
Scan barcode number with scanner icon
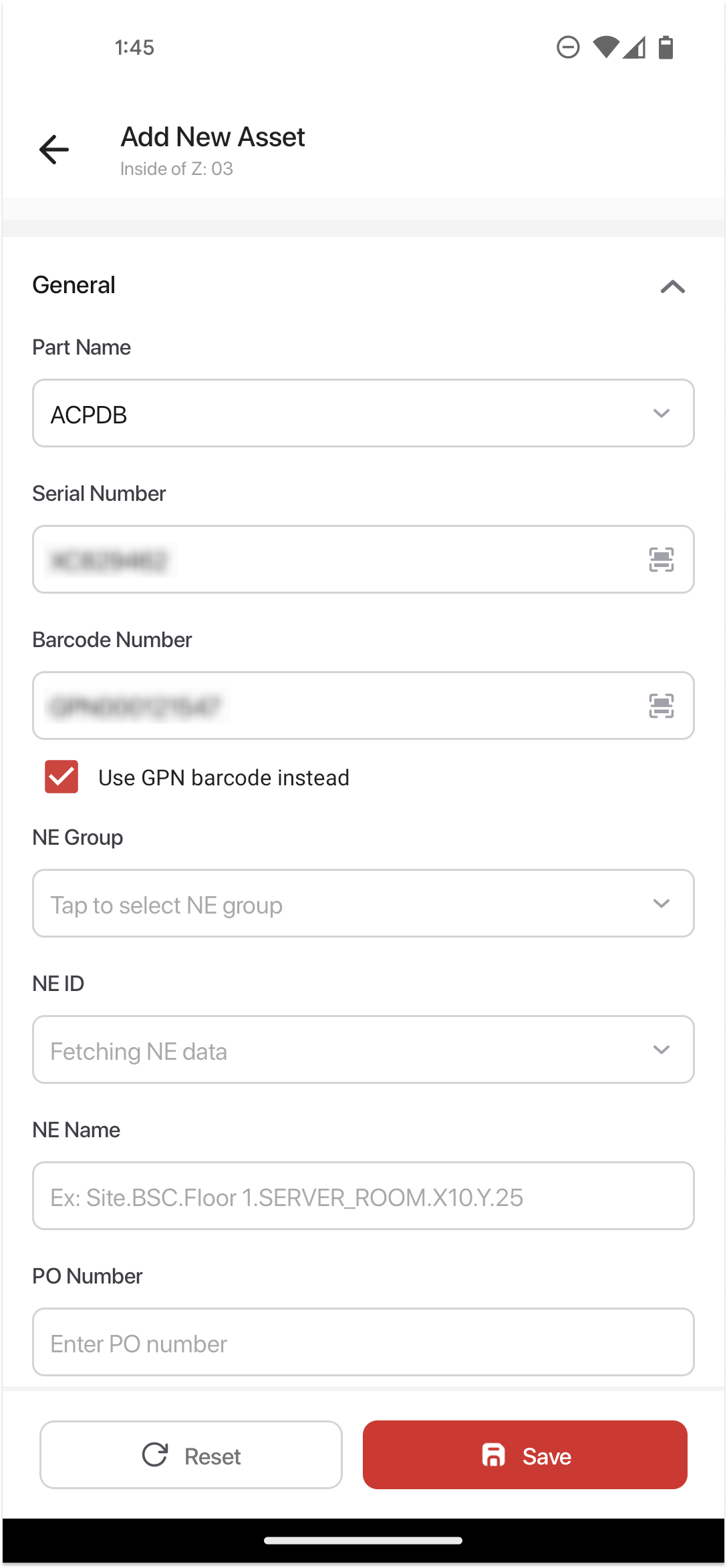click(x=662, y=706)
